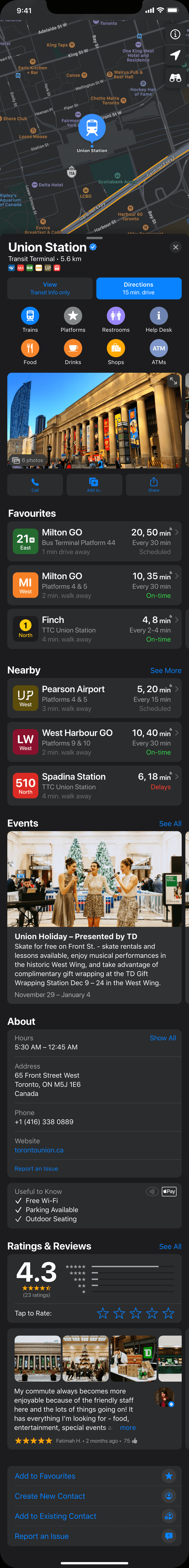Viewport: 189px width, 1568px height.
Task: Open Milton GO Bus Terminal Platform 44
Action: coord(94,541)
